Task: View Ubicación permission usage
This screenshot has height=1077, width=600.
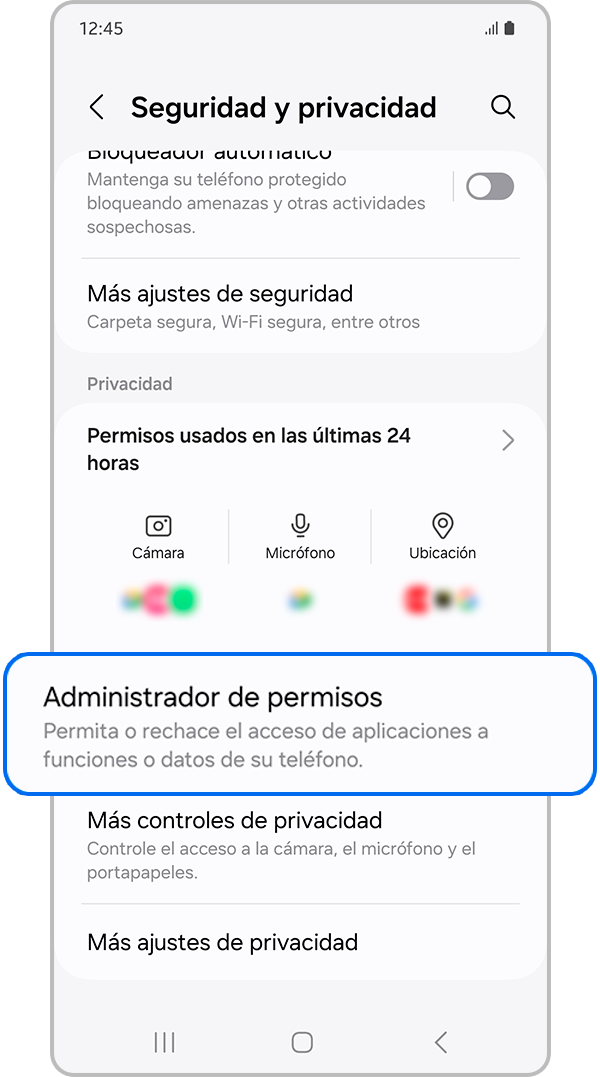Action: pyautogui.click(x=442, y=537)
